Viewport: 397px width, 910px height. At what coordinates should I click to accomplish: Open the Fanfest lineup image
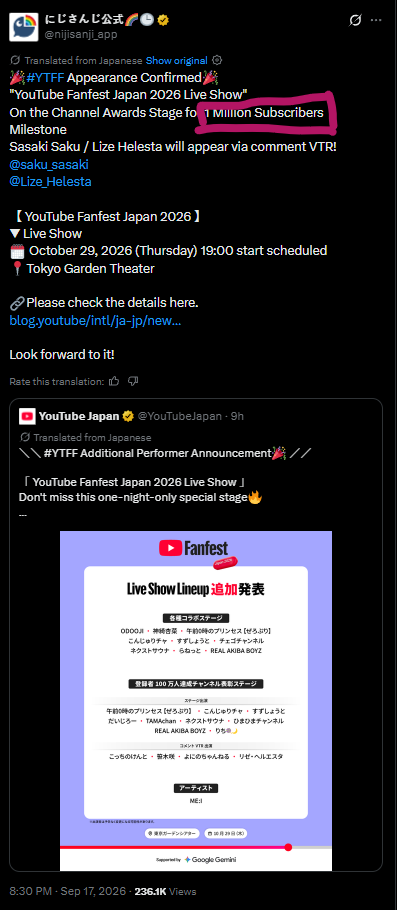tap(196, 700)
